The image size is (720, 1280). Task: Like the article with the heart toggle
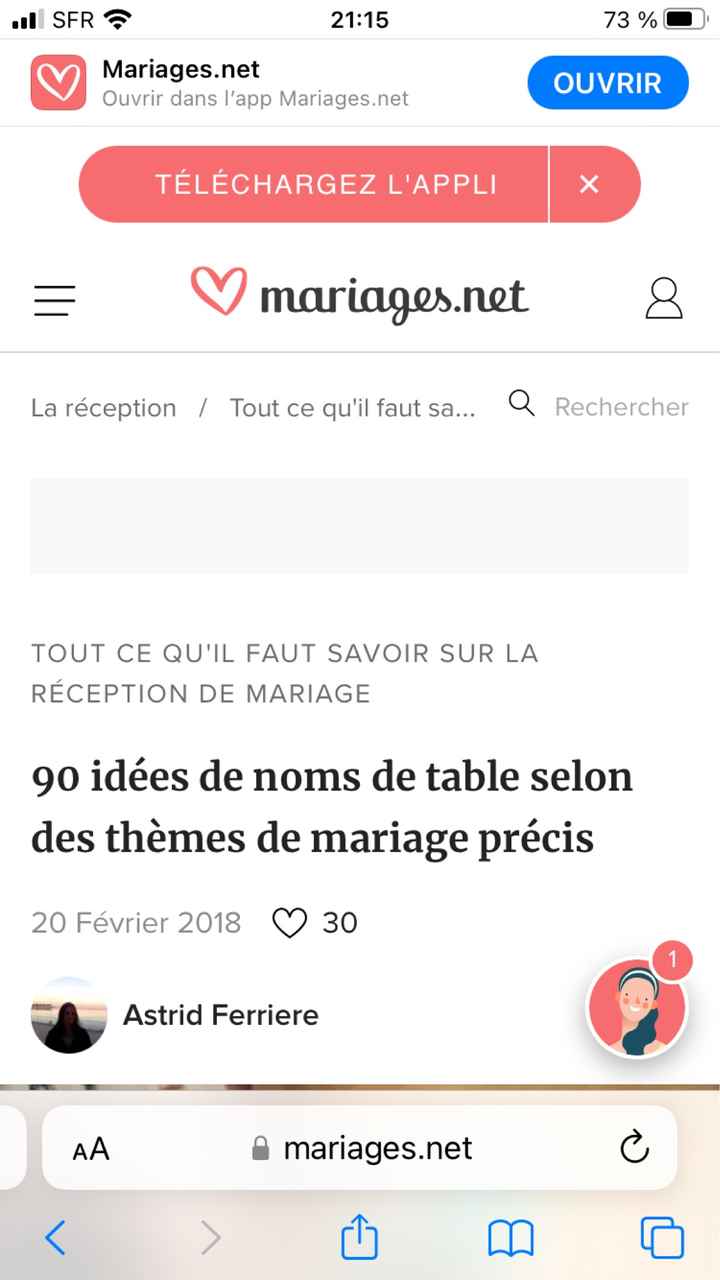point(289,922)
